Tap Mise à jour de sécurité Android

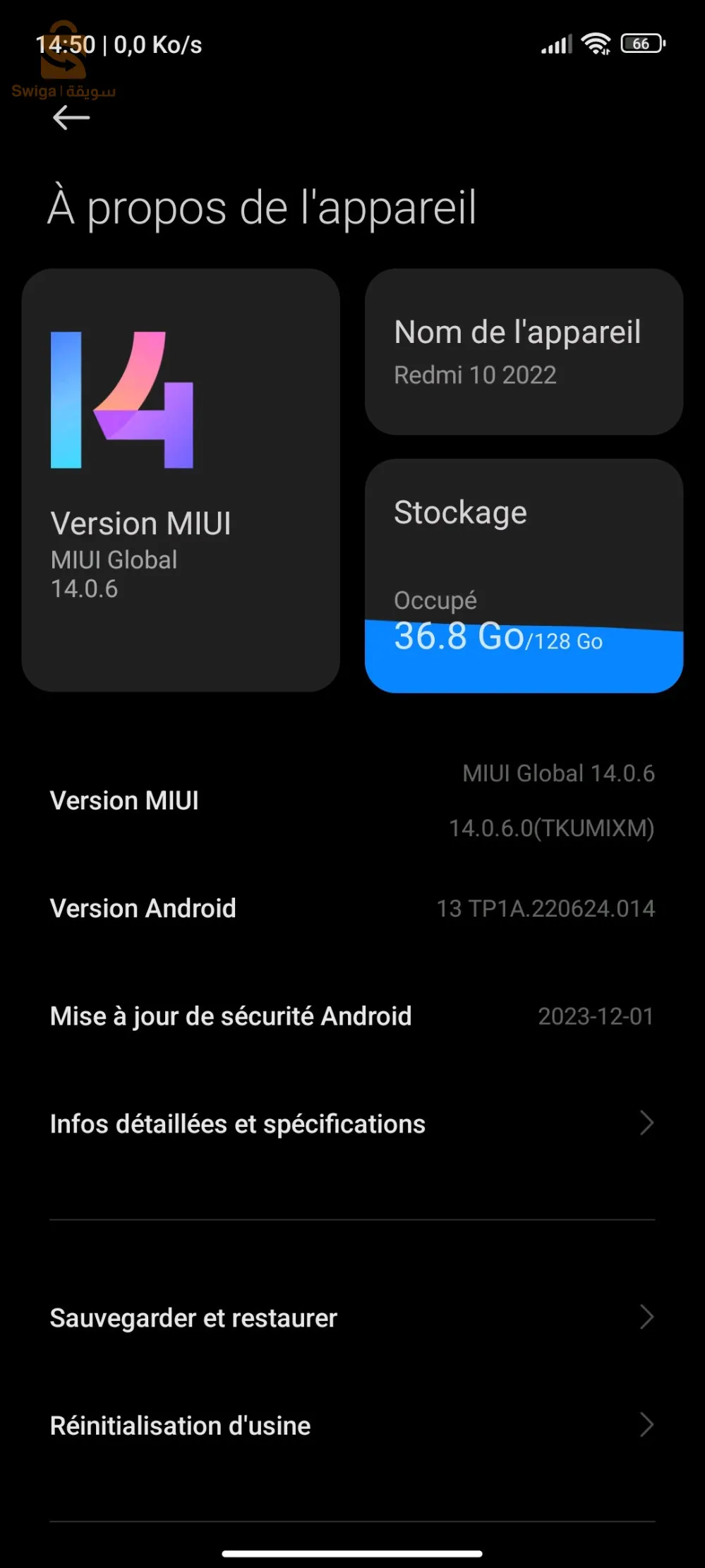pos(352,1016)
